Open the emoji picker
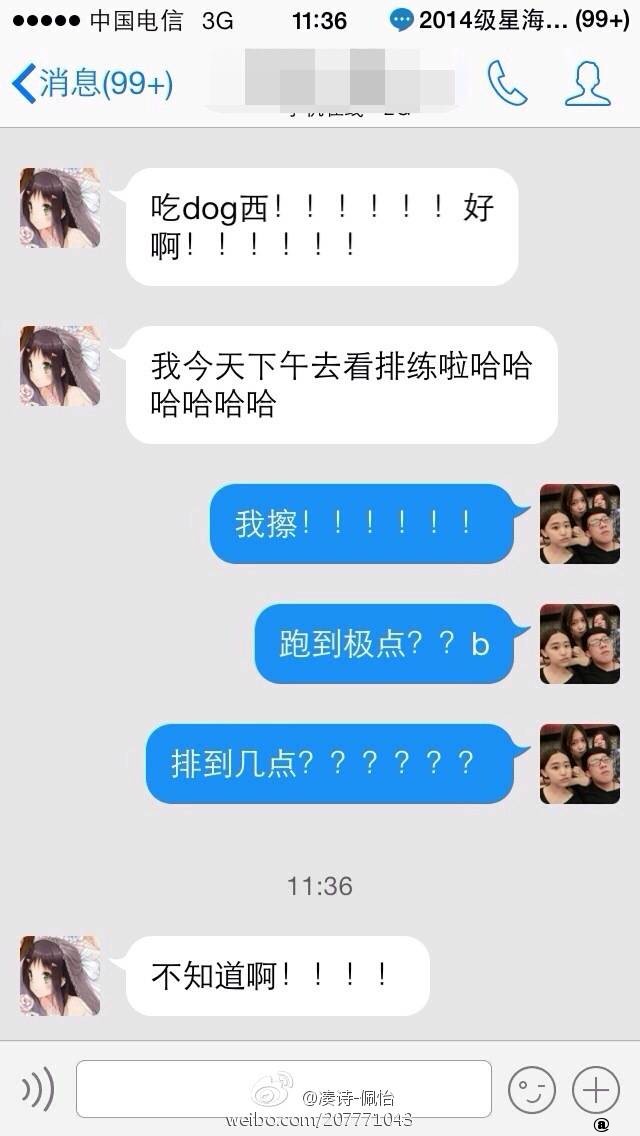The height and width of the screenshot is (1136, 640). (x=530, y=1090)
